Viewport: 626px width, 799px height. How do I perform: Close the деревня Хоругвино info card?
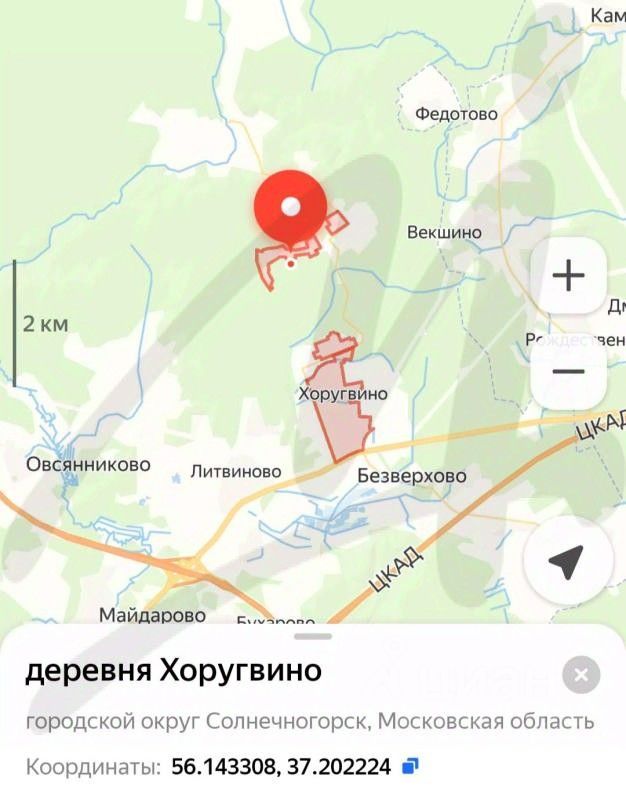(x=581, y=675)
